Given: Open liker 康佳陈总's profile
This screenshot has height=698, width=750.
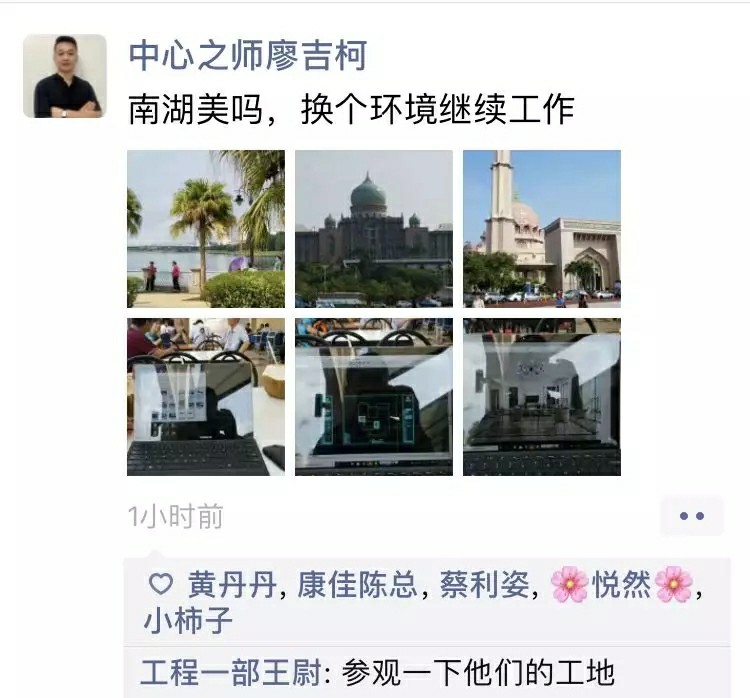Looking at the screenshot, I should 357,585.
